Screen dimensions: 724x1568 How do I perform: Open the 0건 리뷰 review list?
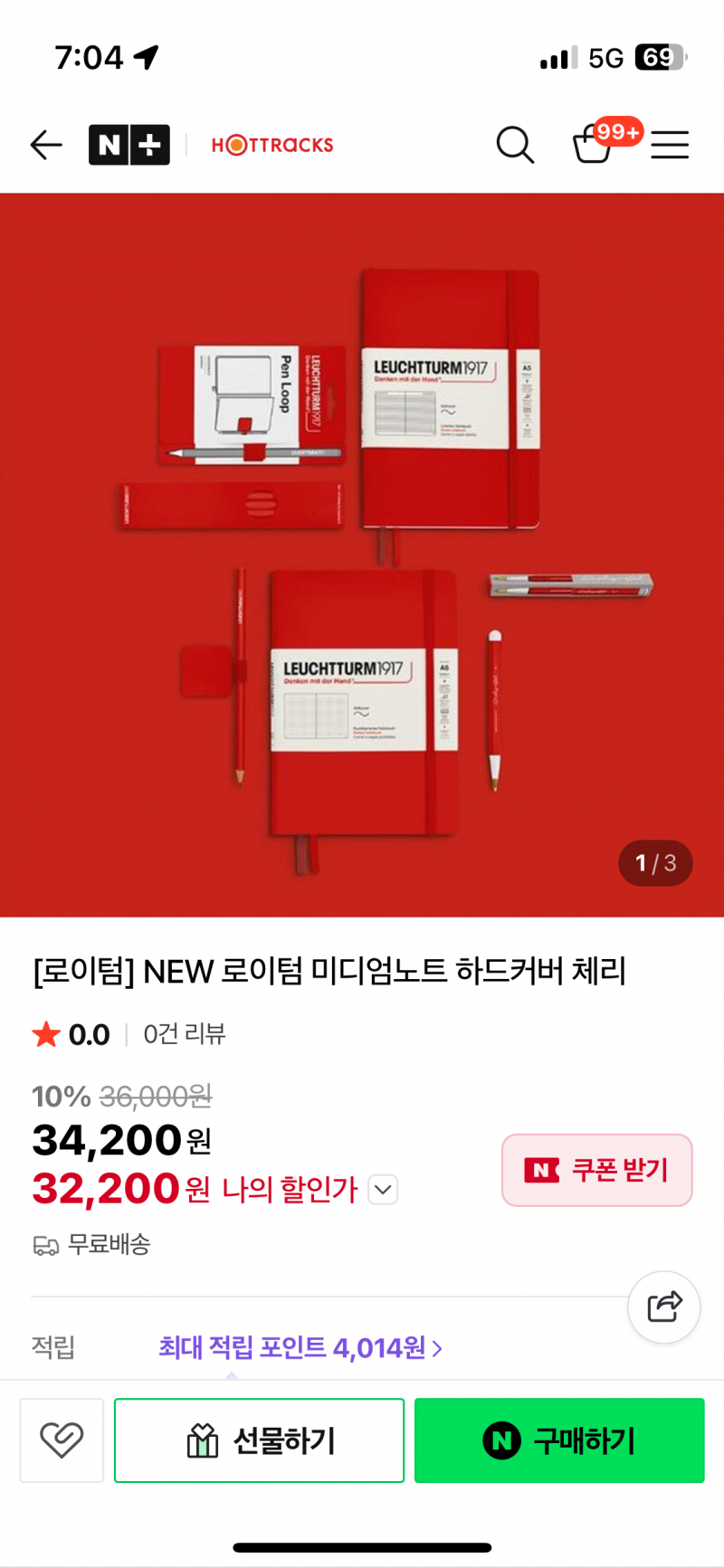click(184, 1034)
